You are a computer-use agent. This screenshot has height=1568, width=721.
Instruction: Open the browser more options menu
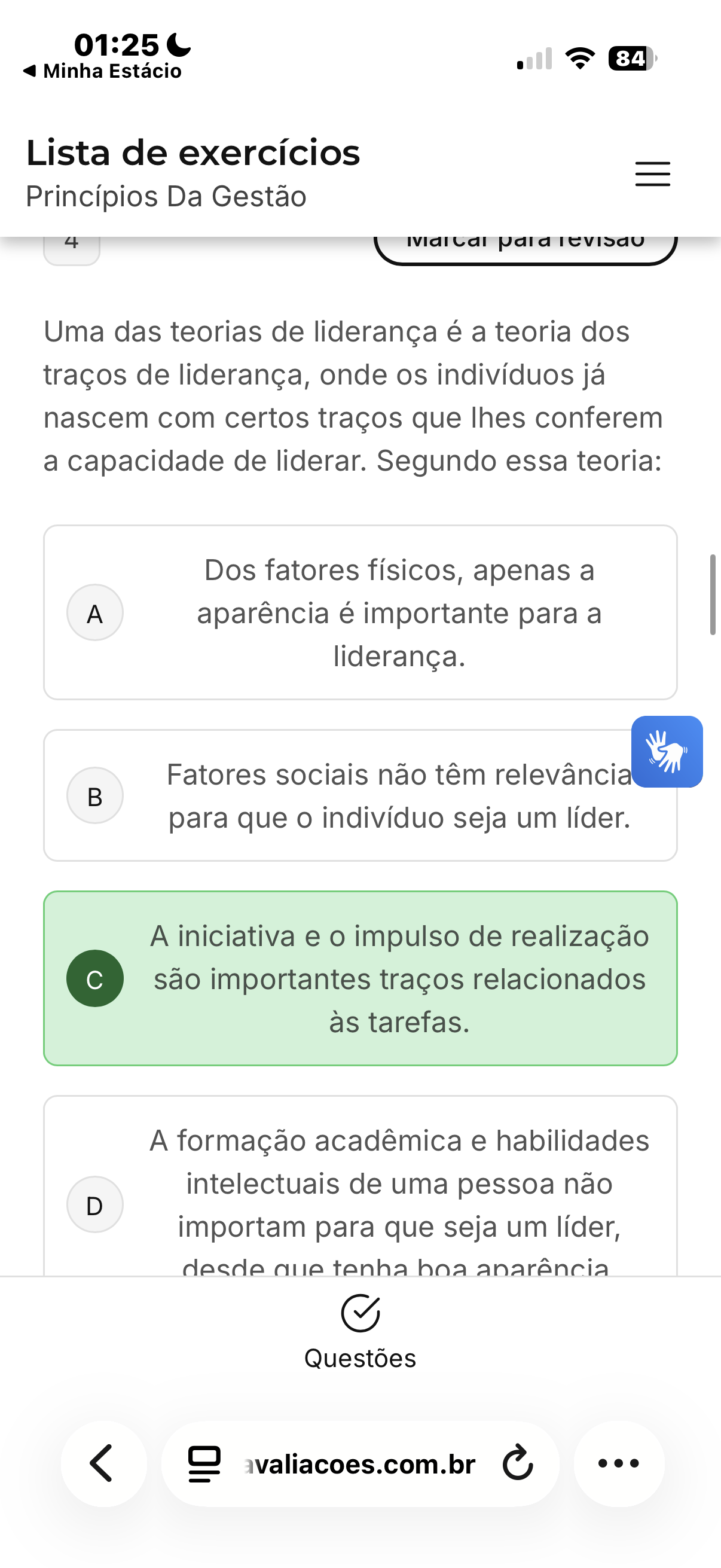point(619,1463)
